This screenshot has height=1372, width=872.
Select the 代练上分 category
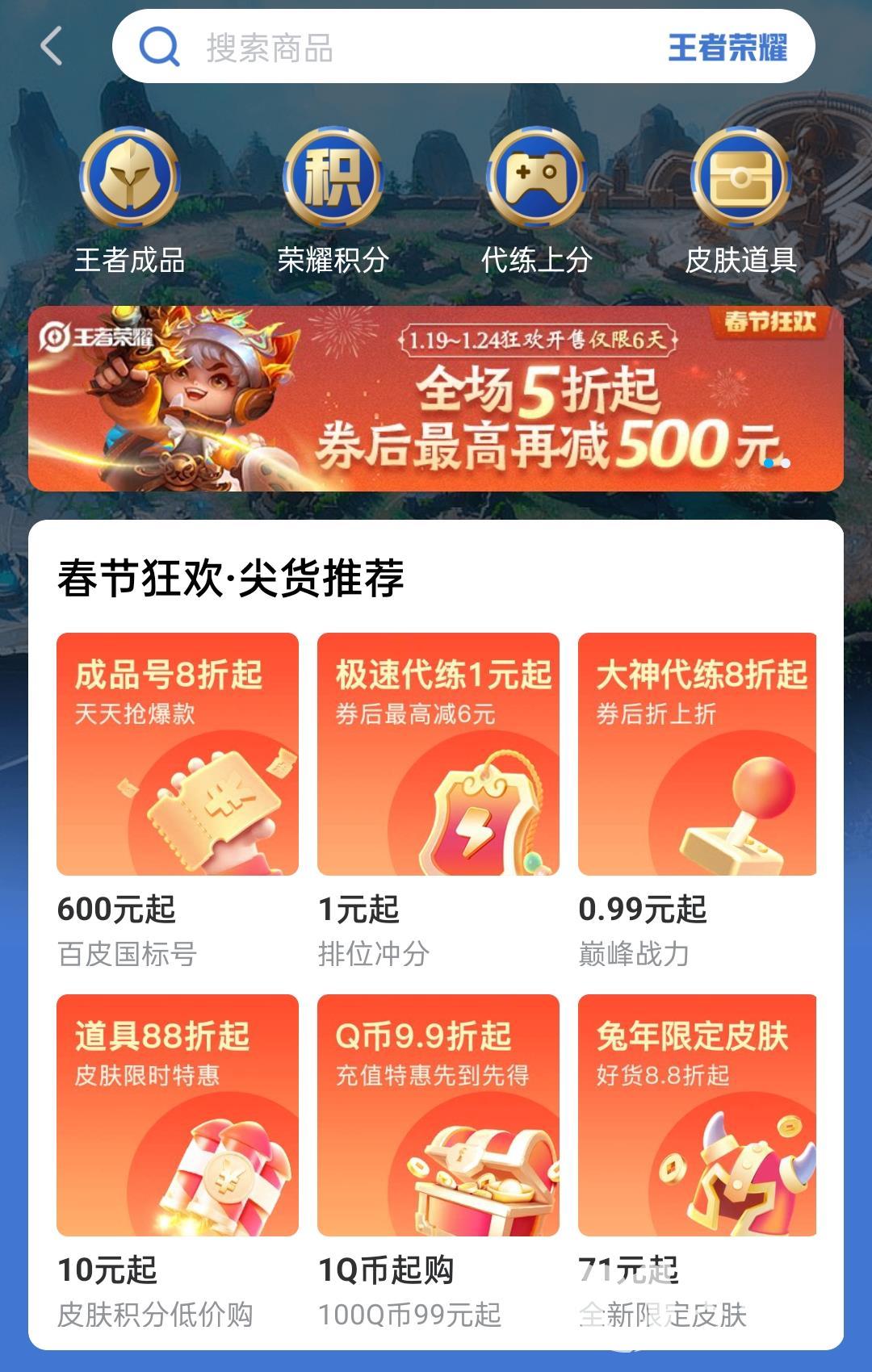coord(536,202)
